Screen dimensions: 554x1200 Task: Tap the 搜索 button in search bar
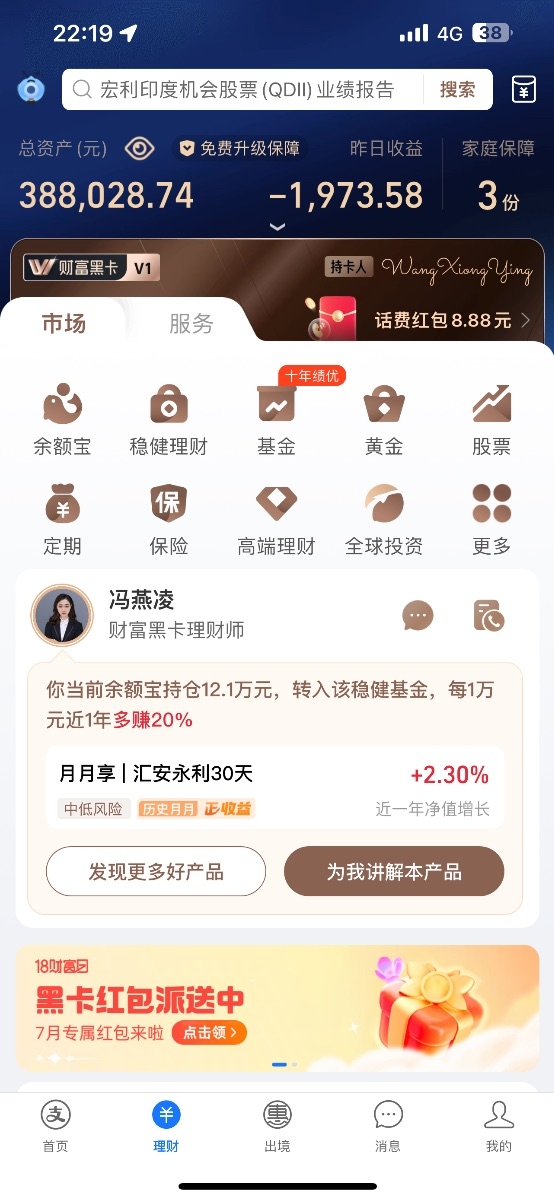click(458, 89)
